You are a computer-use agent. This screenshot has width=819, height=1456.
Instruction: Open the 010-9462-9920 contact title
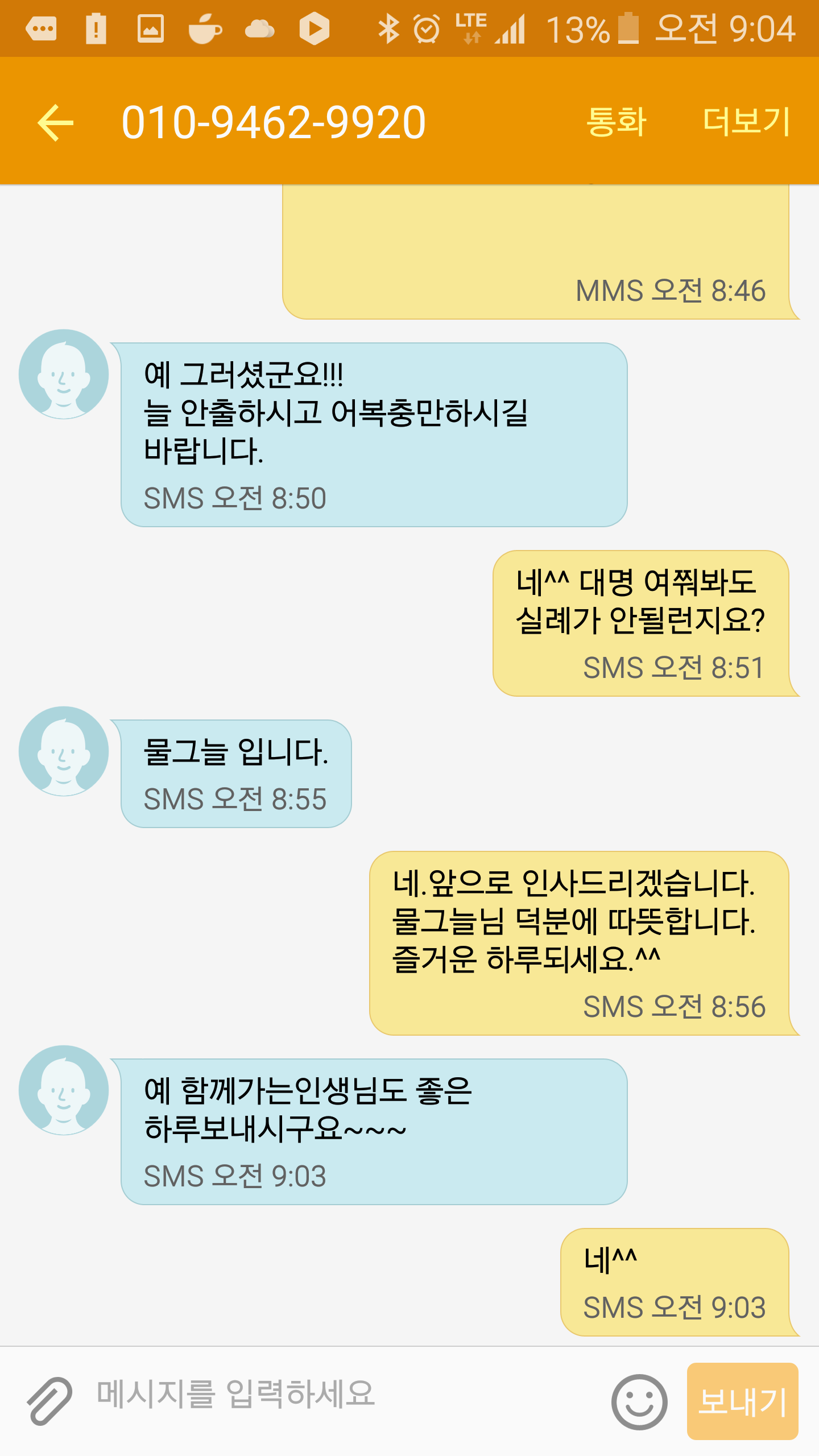click(x=274, y=122)
